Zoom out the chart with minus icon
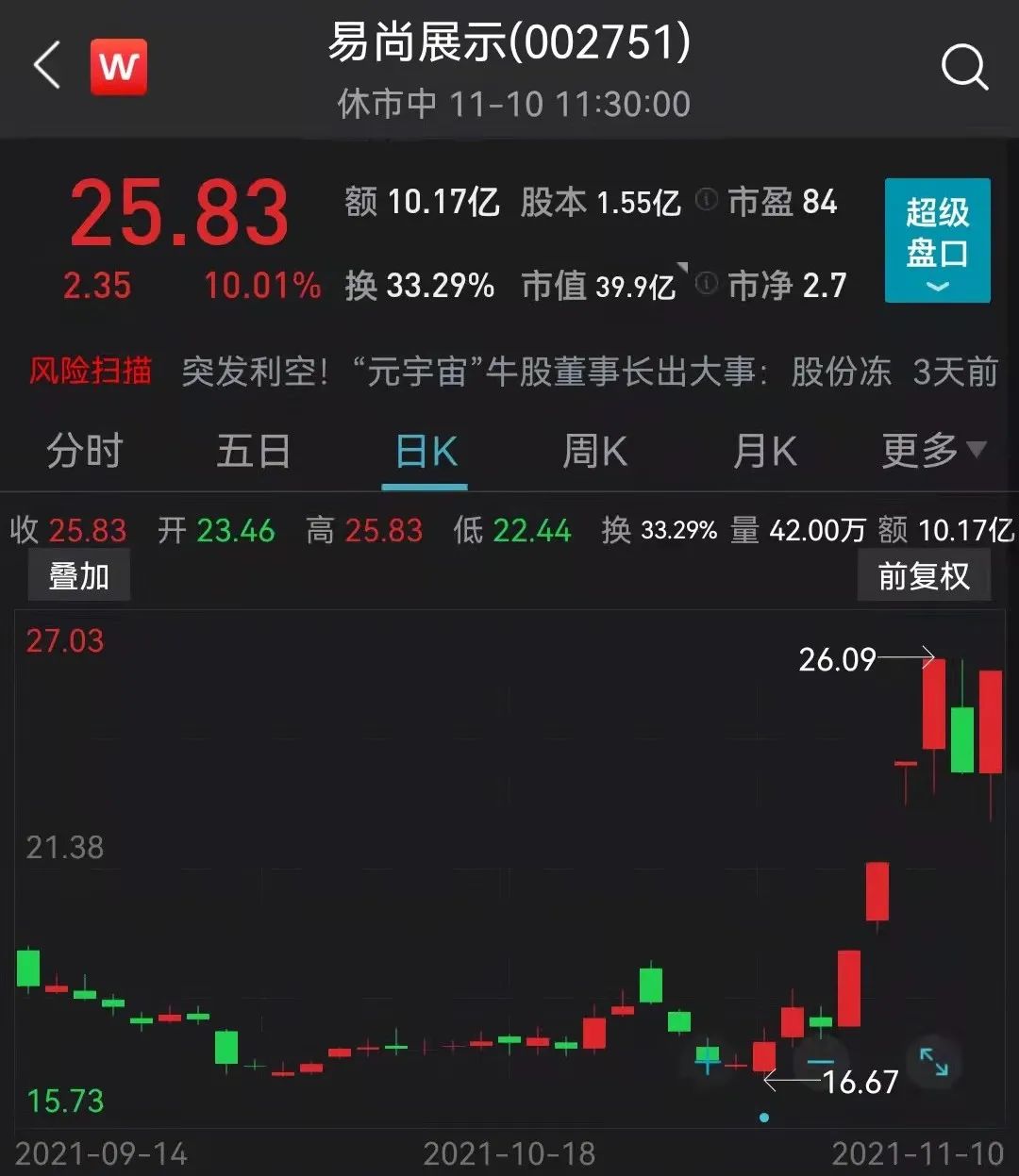1019x1176 pixels. click(x=821, y=1062)
